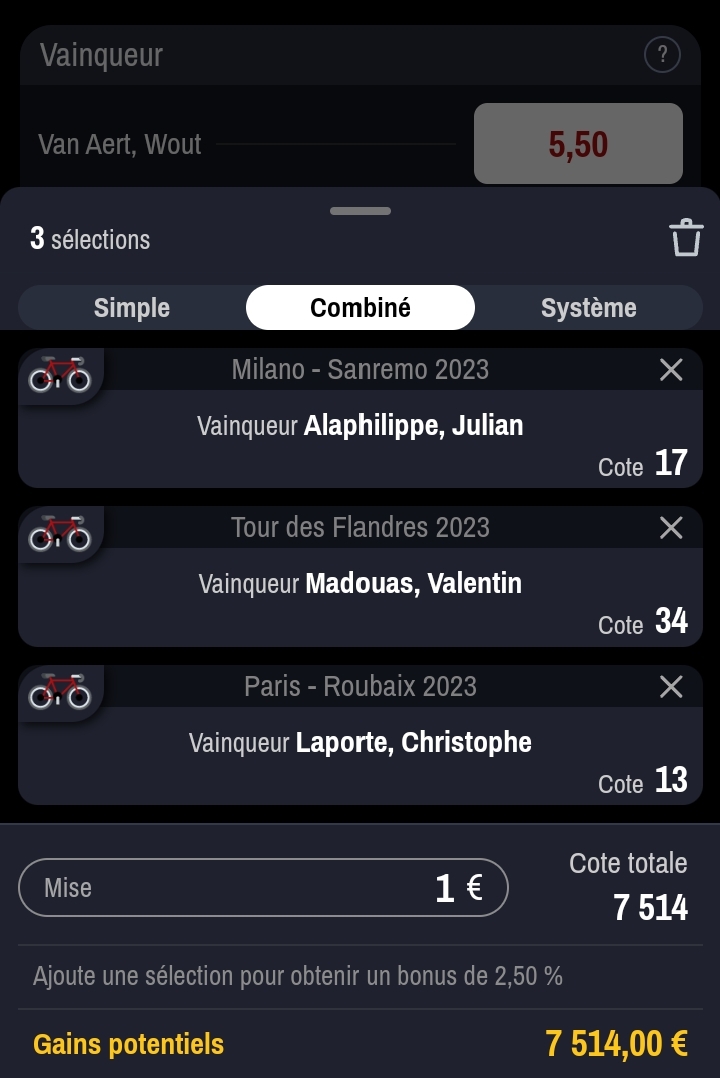Select Van Aert, Wout odds 5,50
The image size is (720, 1078).
click(x=578, y=144)
